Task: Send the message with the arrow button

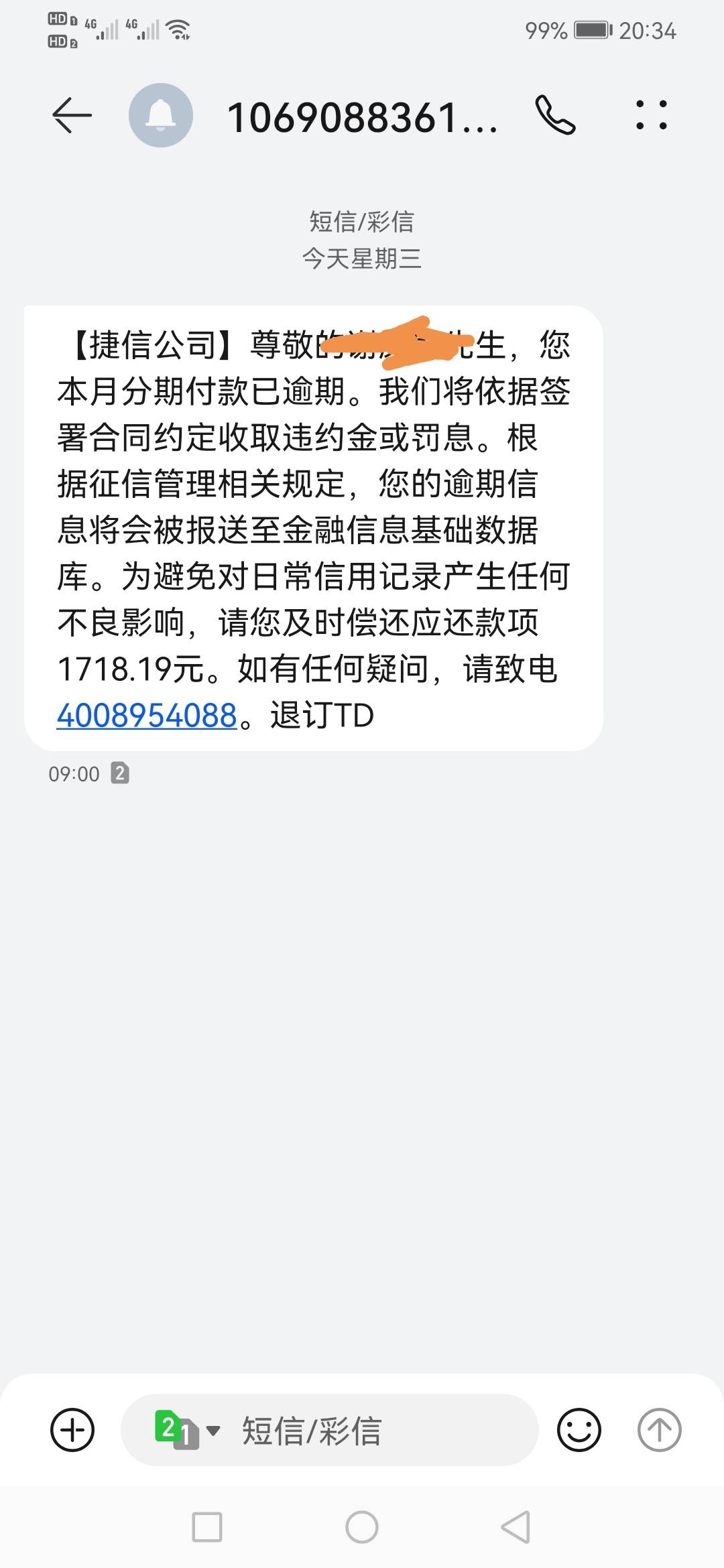Action: point(659,1430)
